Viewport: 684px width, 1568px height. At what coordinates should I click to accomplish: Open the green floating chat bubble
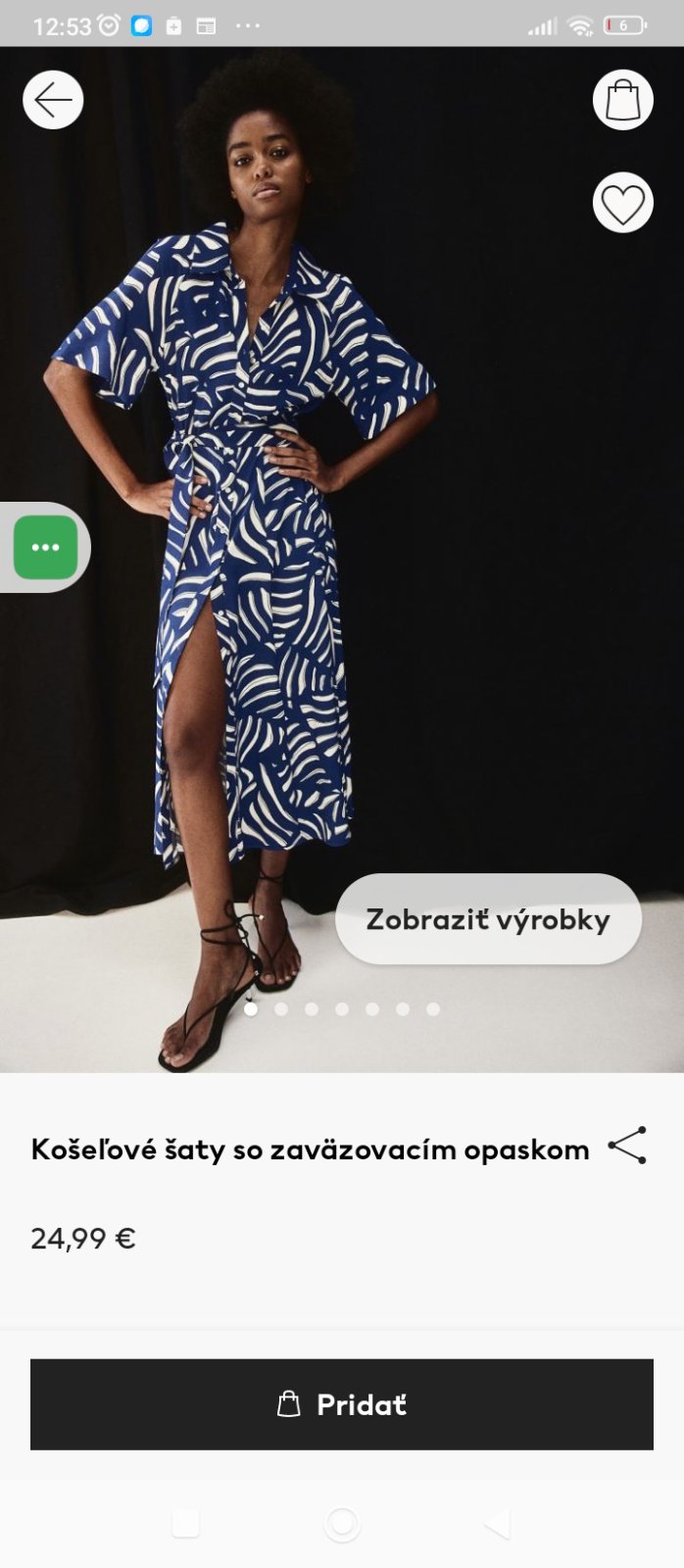tap(45, 547)
